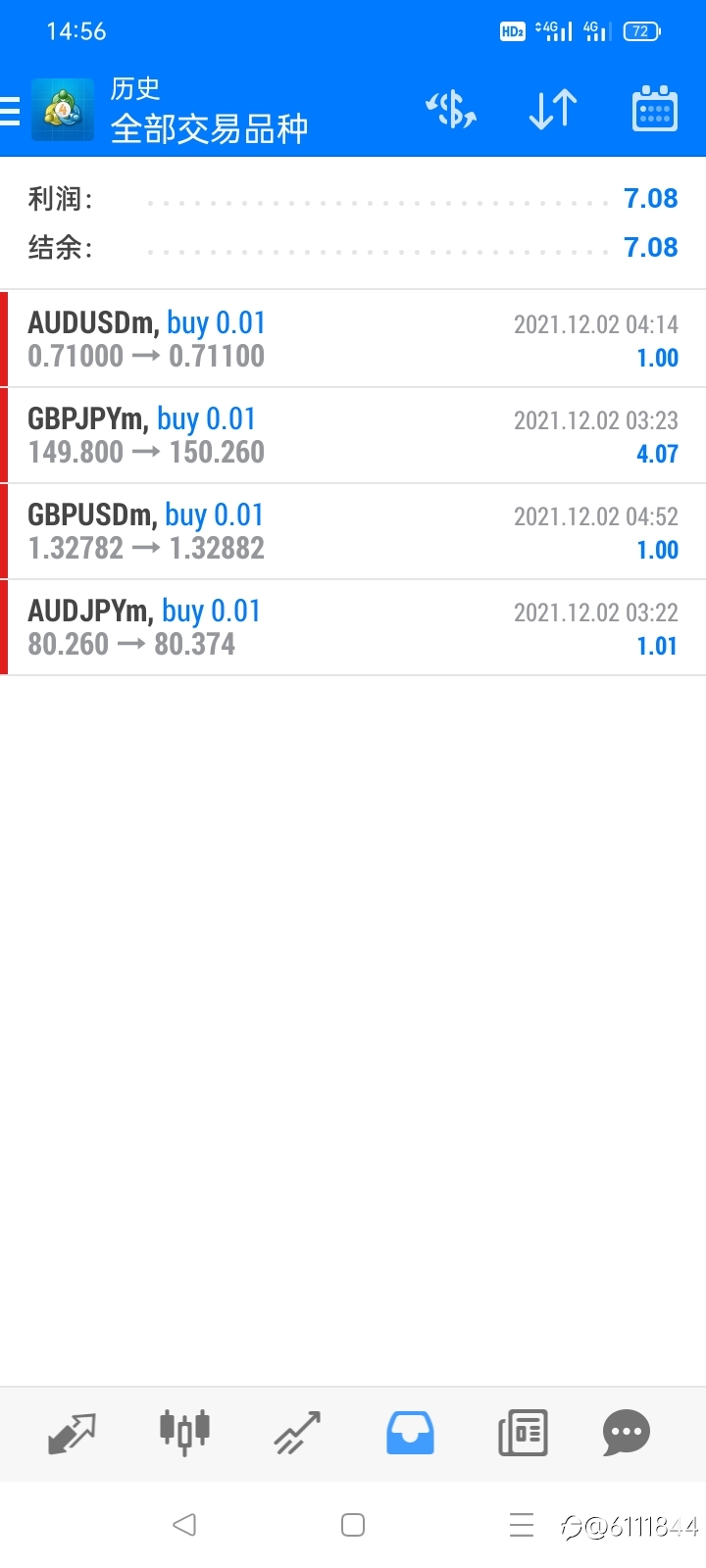Open the symbol filter dollar icon
706x1568 pixels.
451,110
